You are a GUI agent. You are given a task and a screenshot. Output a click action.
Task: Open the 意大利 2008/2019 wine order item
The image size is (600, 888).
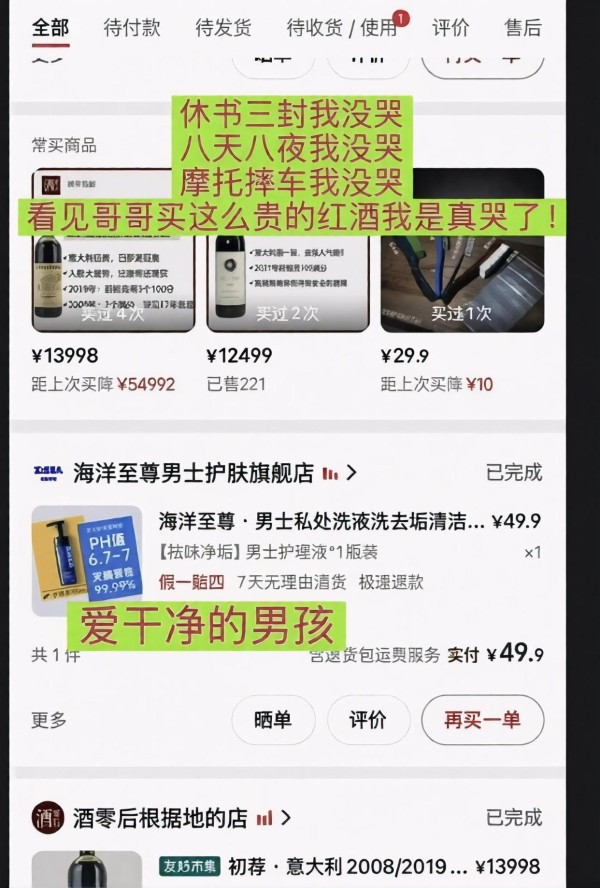tap(330, 867)
